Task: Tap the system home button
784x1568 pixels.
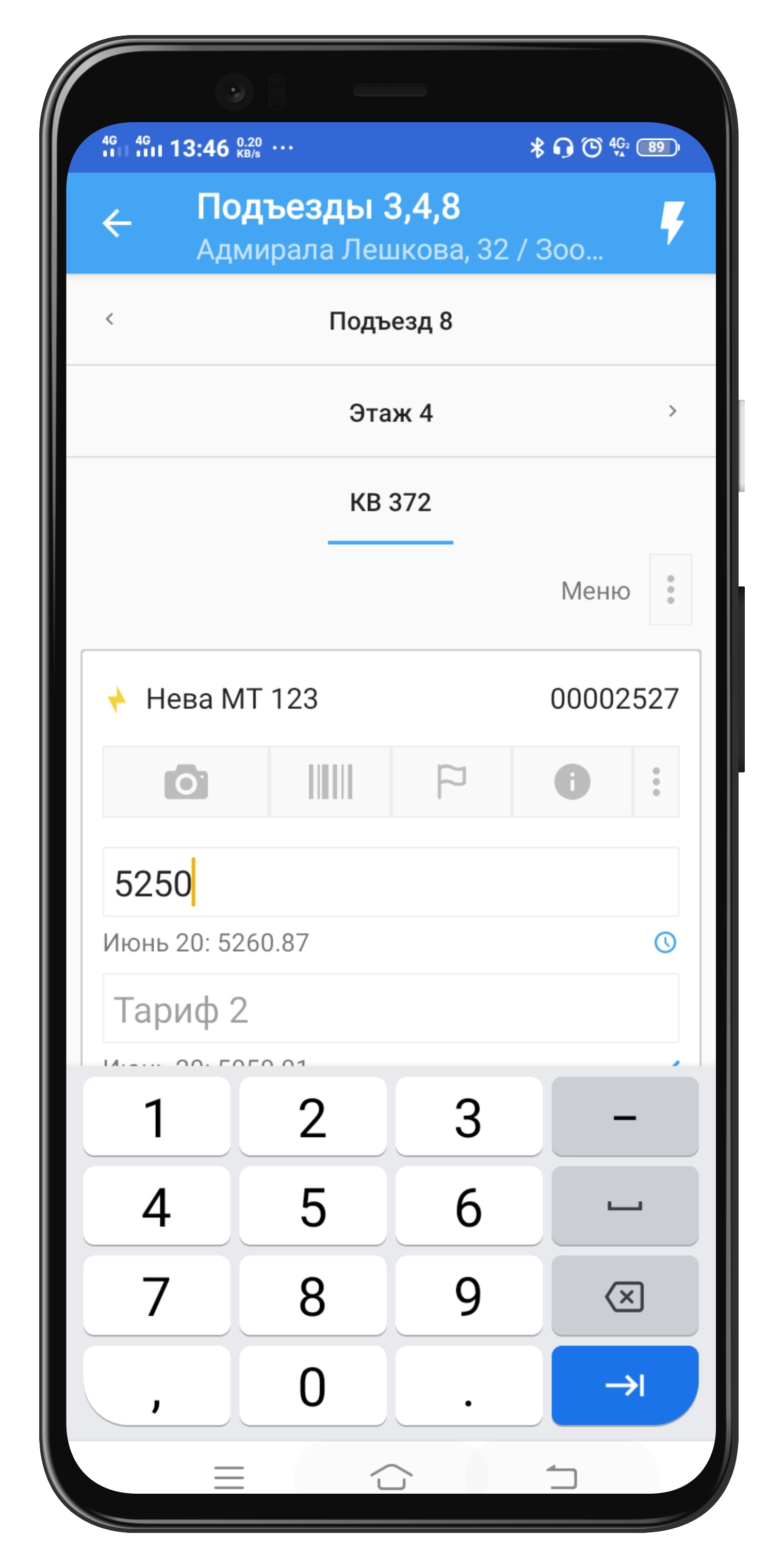Action: pyautogui.click(x=391, y=1476)
